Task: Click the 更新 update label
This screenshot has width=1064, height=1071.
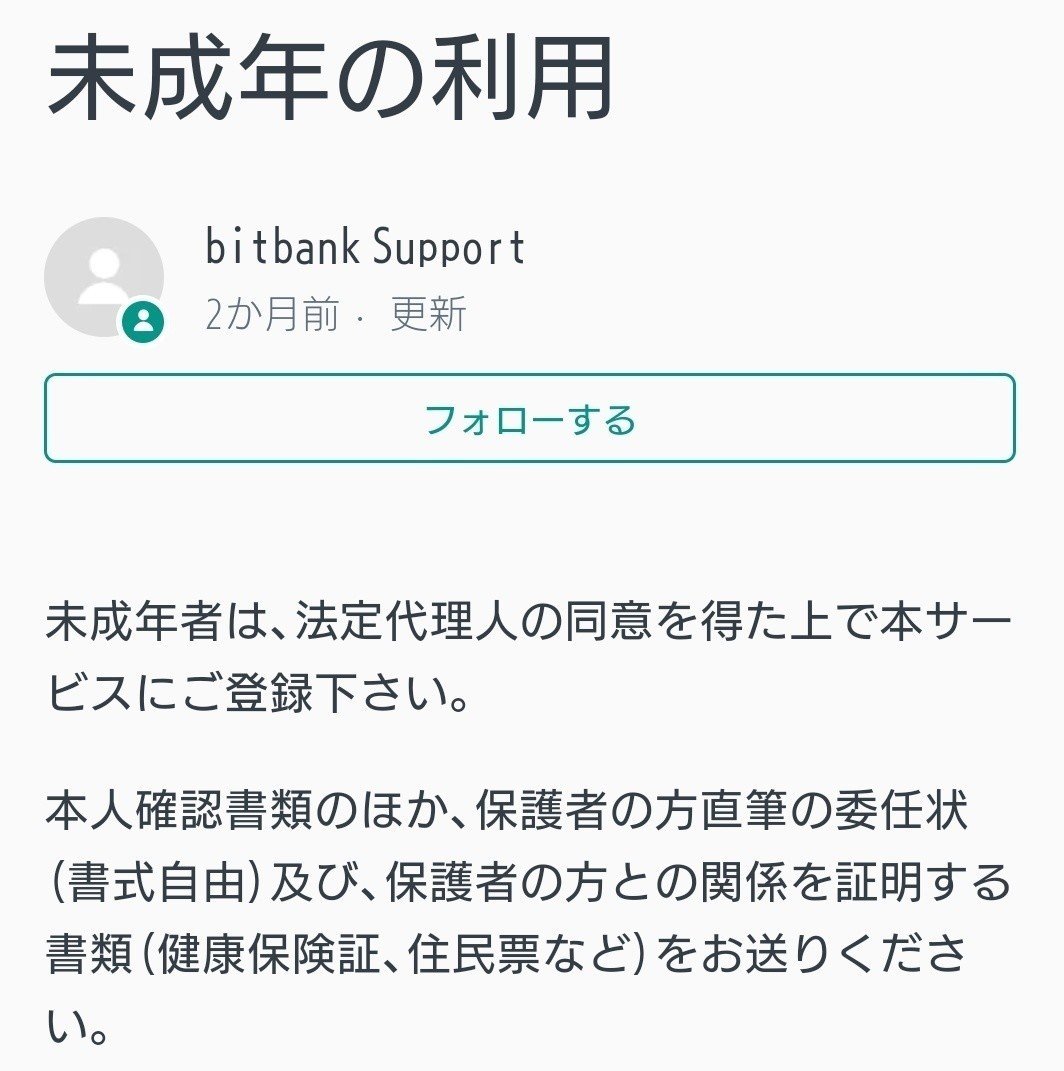Action: pyautogui.click(x=429, y=315)
